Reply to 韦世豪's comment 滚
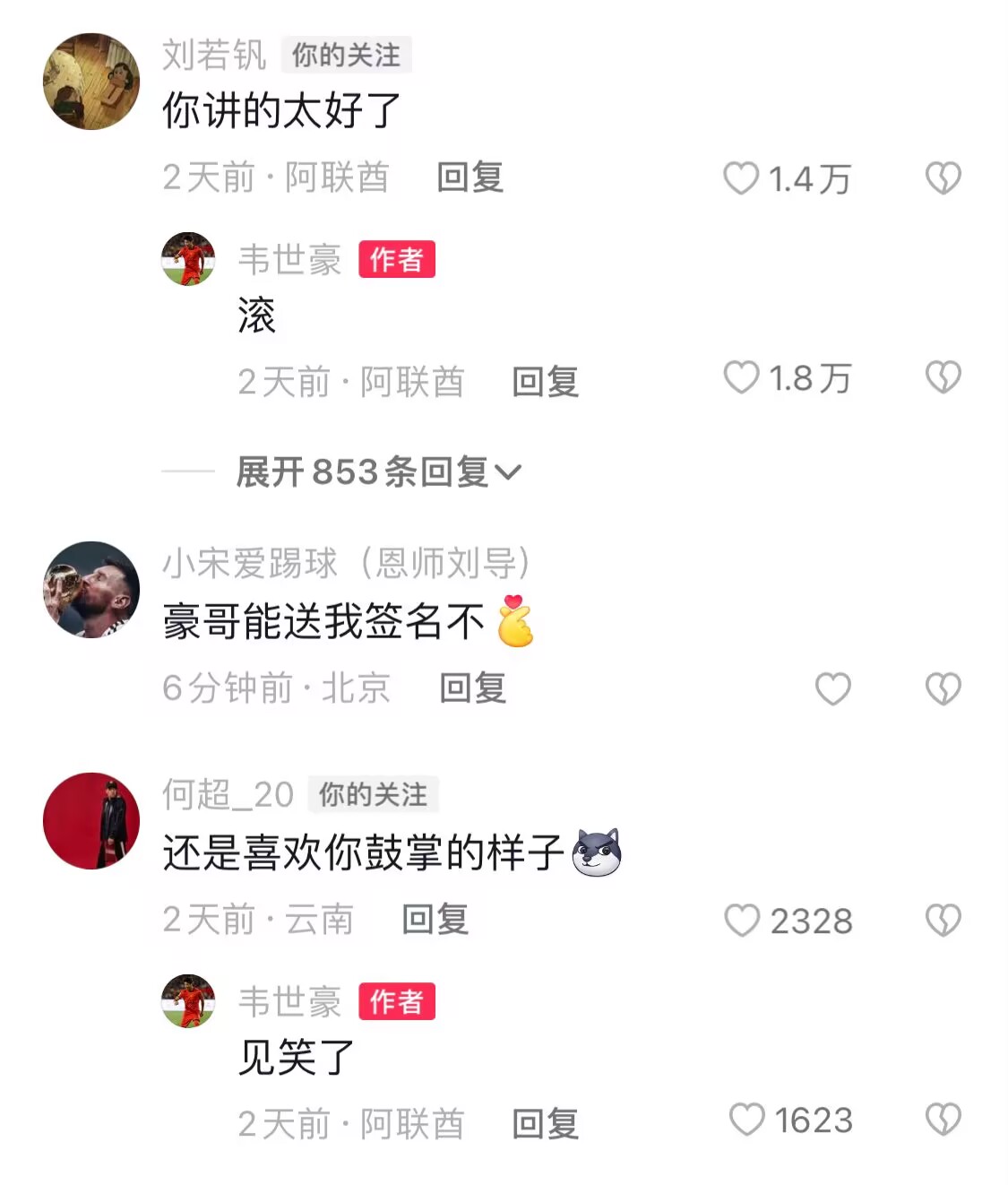1008x1185 pixels. point(545,382)
